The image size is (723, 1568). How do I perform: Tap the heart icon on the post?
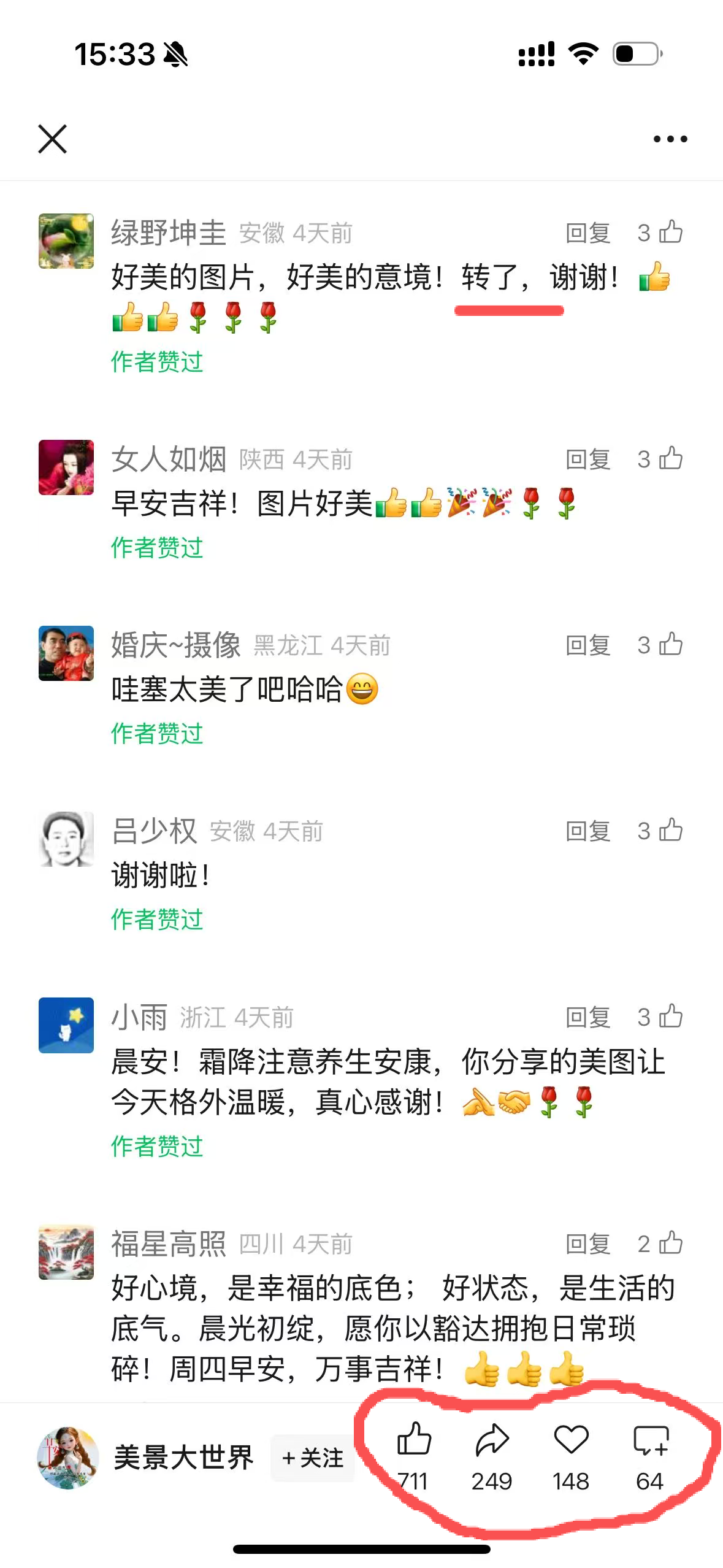click(x=571, y=1440)
